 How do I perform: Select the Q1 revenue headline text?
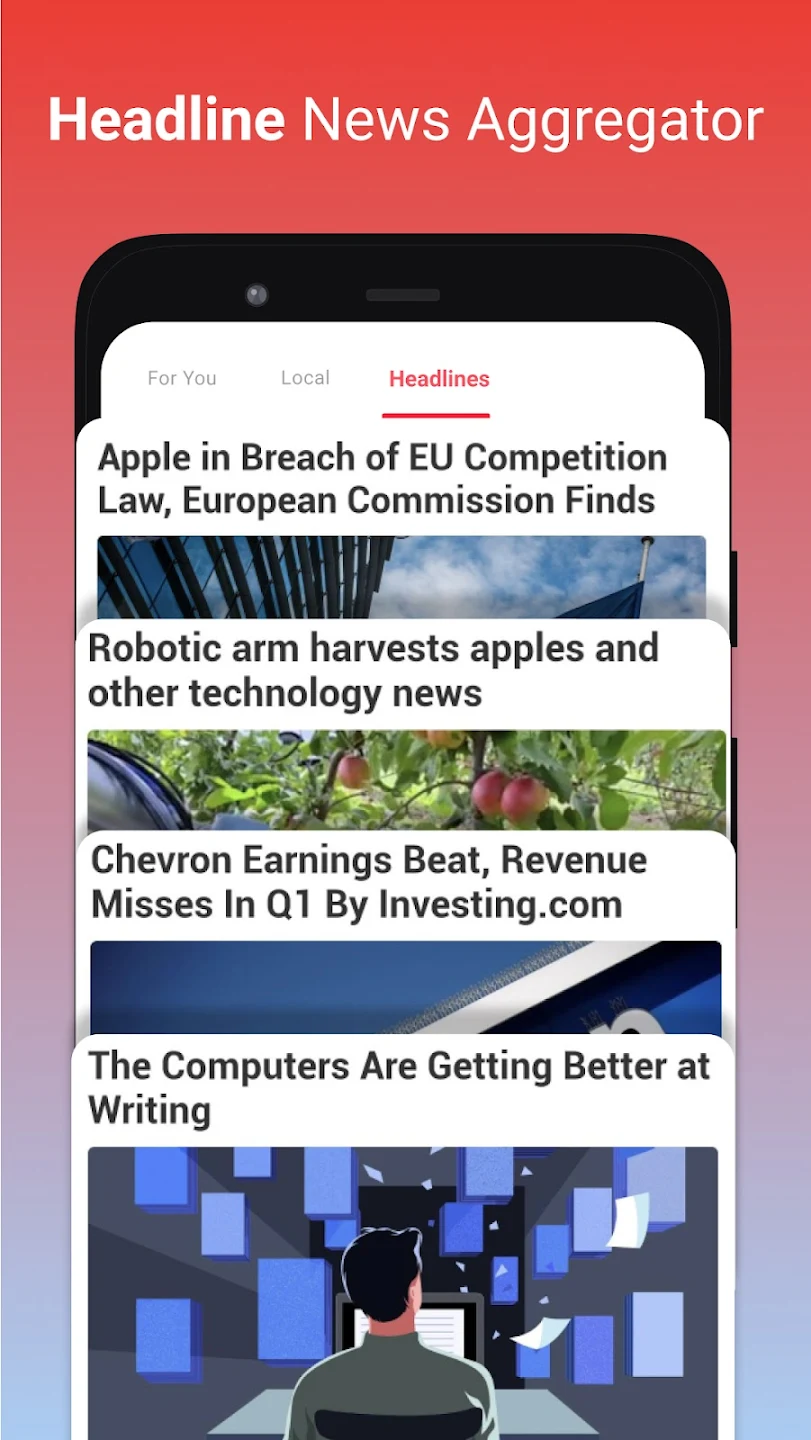355,904
